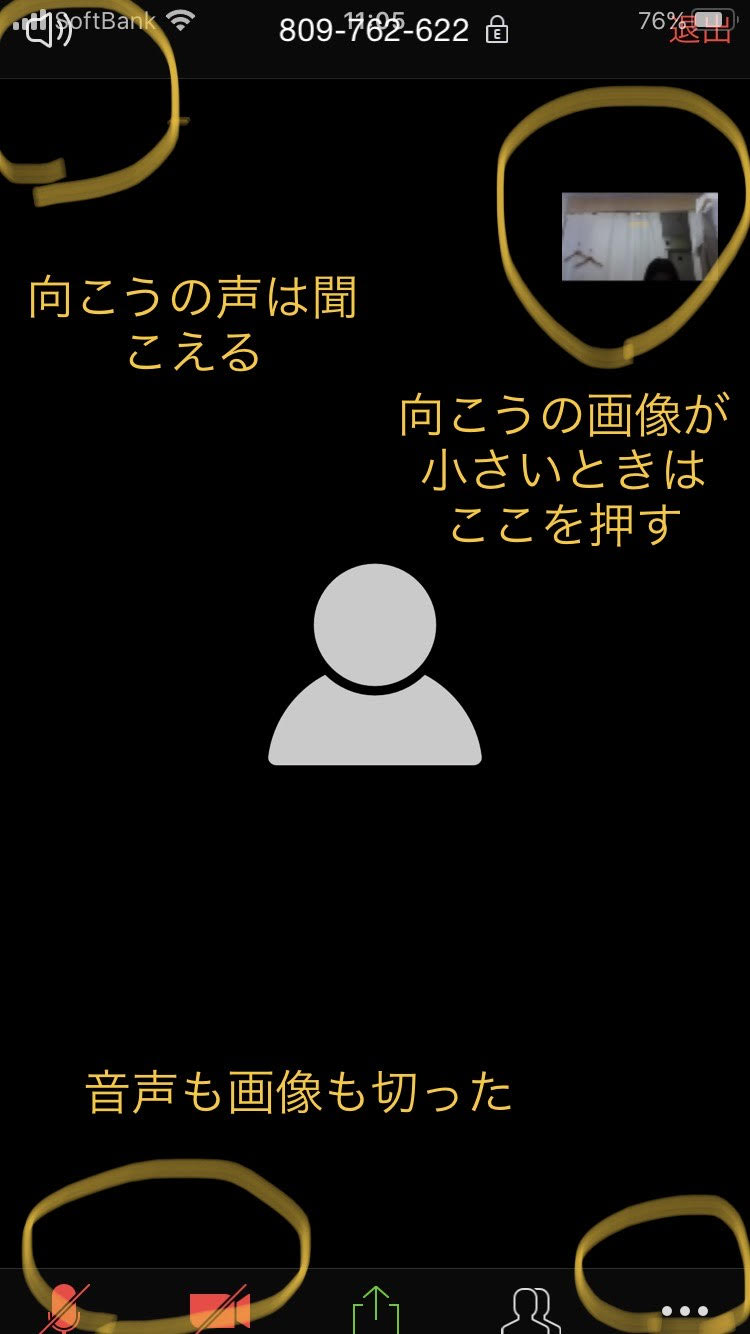Open the participants list

[530, 1308]
